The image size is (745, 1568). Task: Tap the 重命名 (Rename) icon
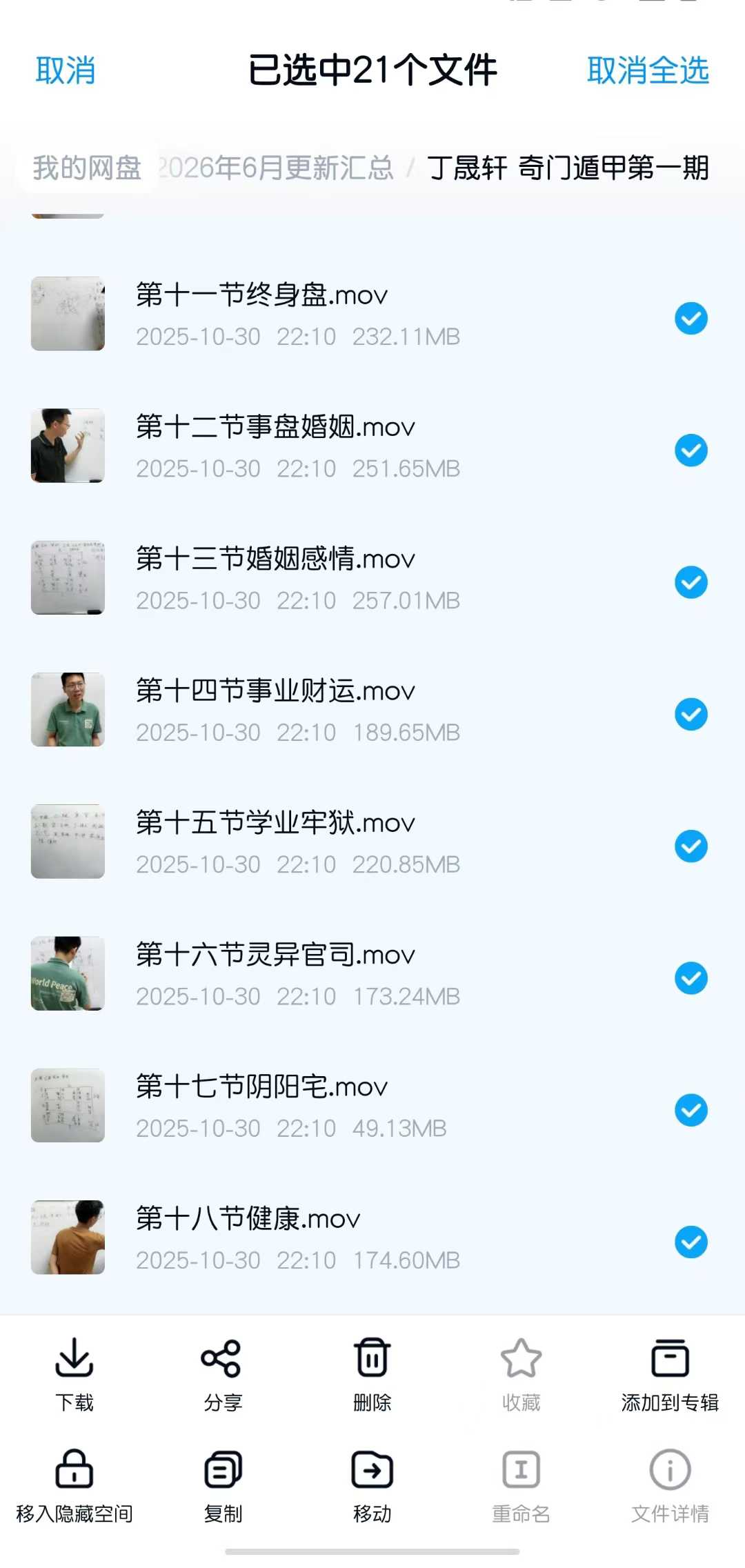tap(519, 1469)
